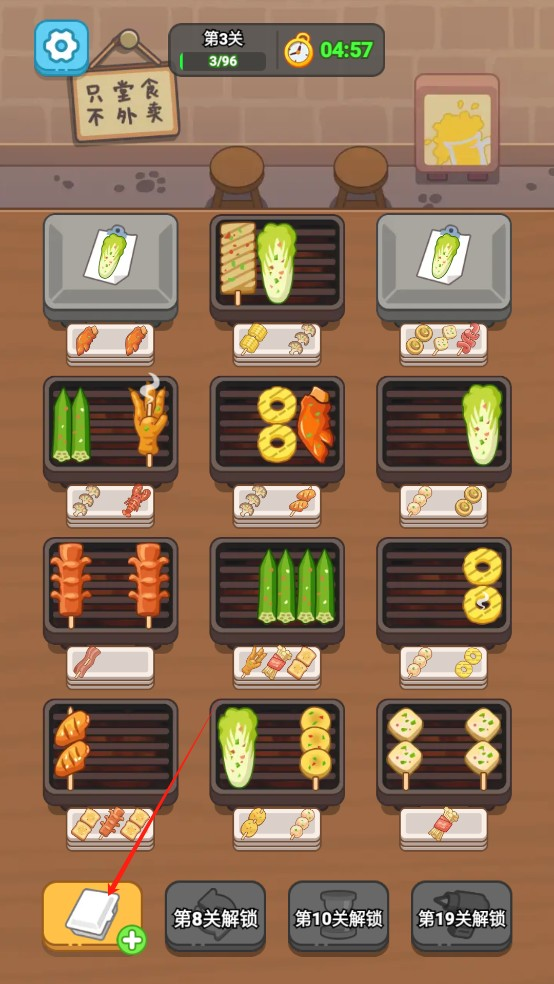554x984 pixels.
Task: Pick the yellow patties skewer
Action: tap(316, 747)
